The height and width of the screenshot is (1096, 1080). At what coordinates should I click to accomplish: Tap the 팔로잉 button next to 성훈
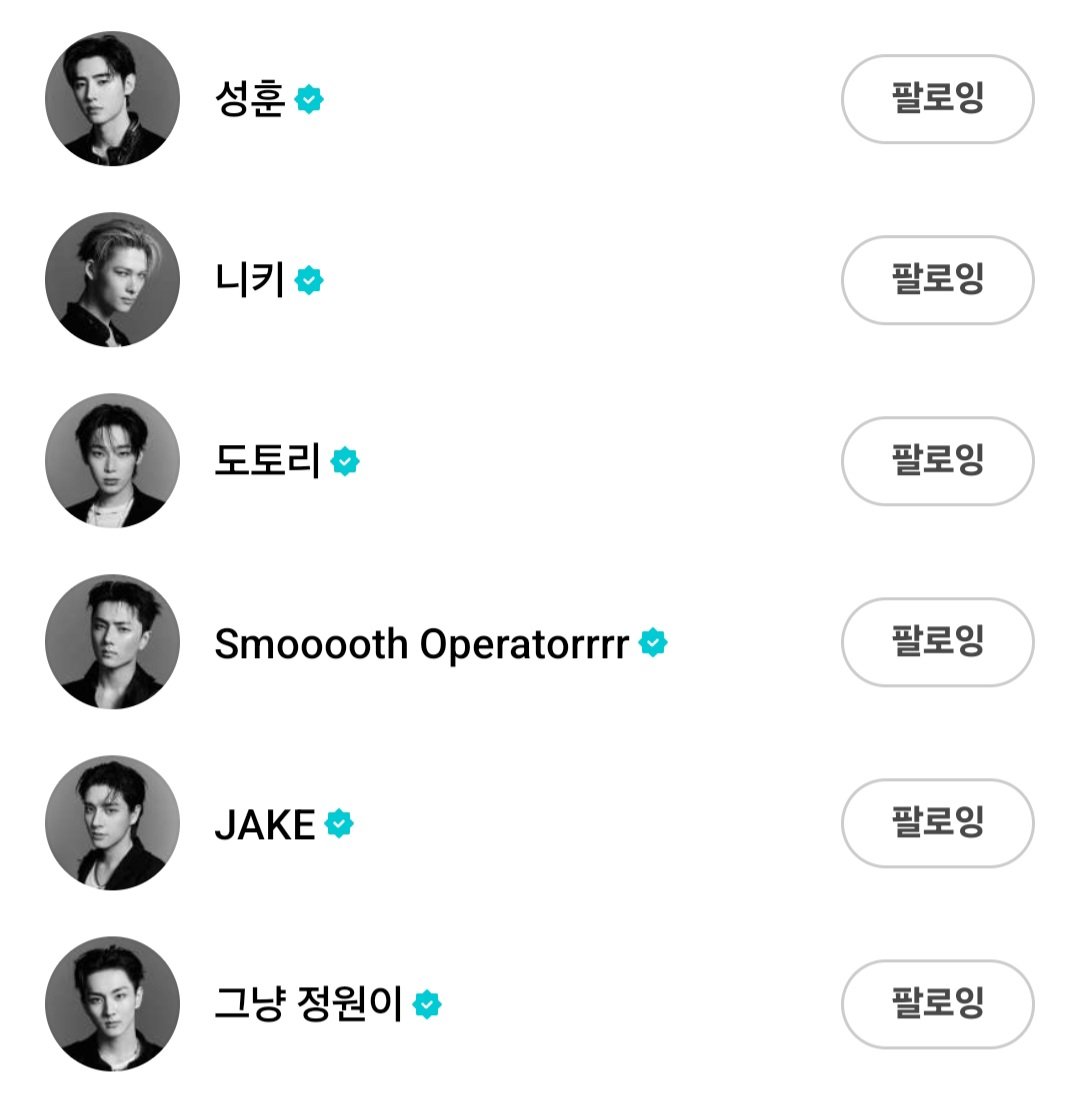click(937, 99)
